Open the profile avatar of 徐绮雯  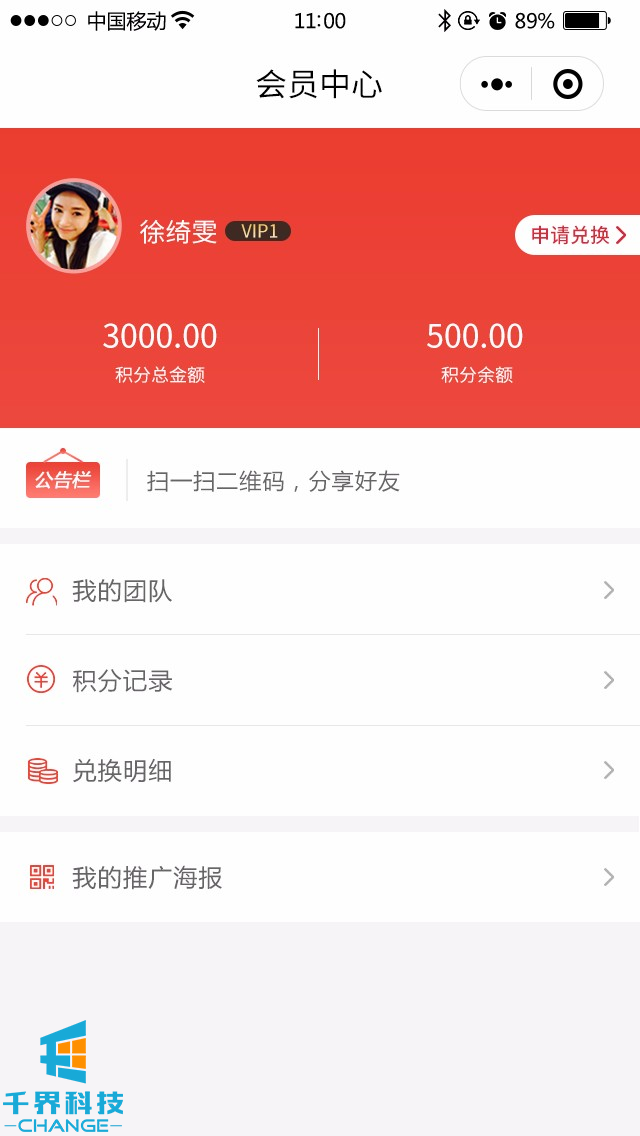point(73,226)
